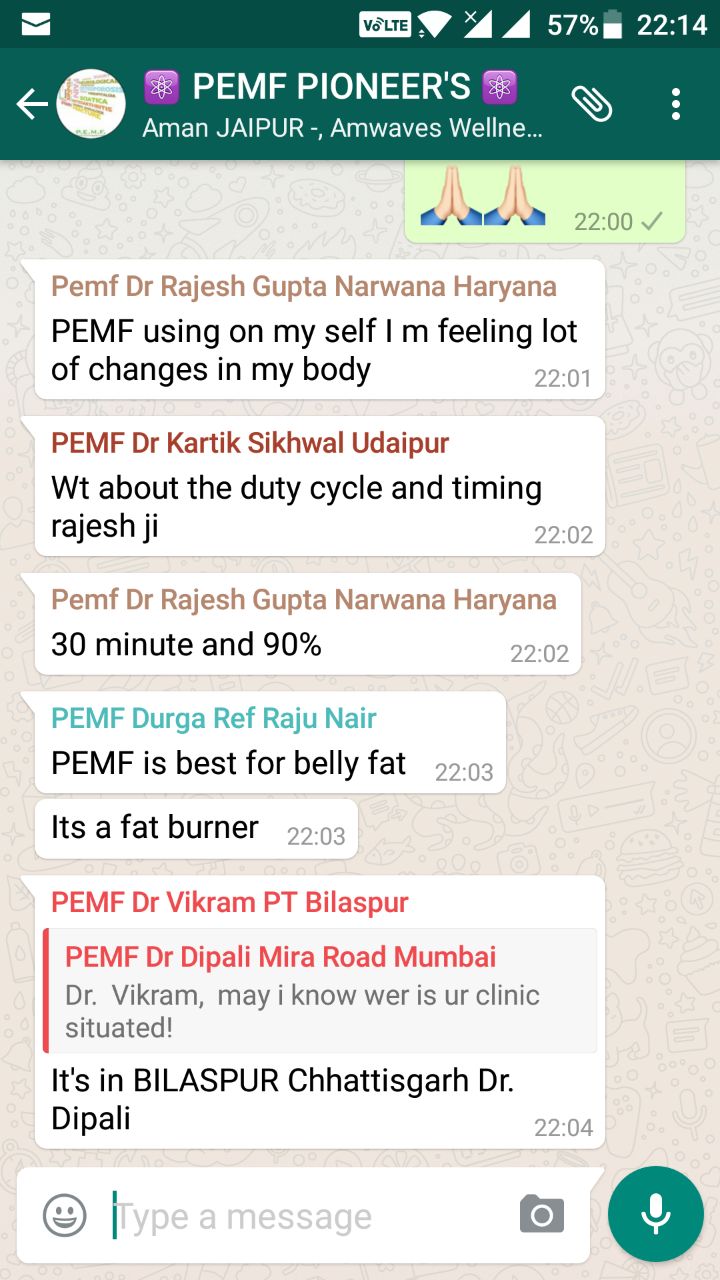Open the attachment paperclip menu
Viewport: 720px width, 1280px height.
pos(591,103)
